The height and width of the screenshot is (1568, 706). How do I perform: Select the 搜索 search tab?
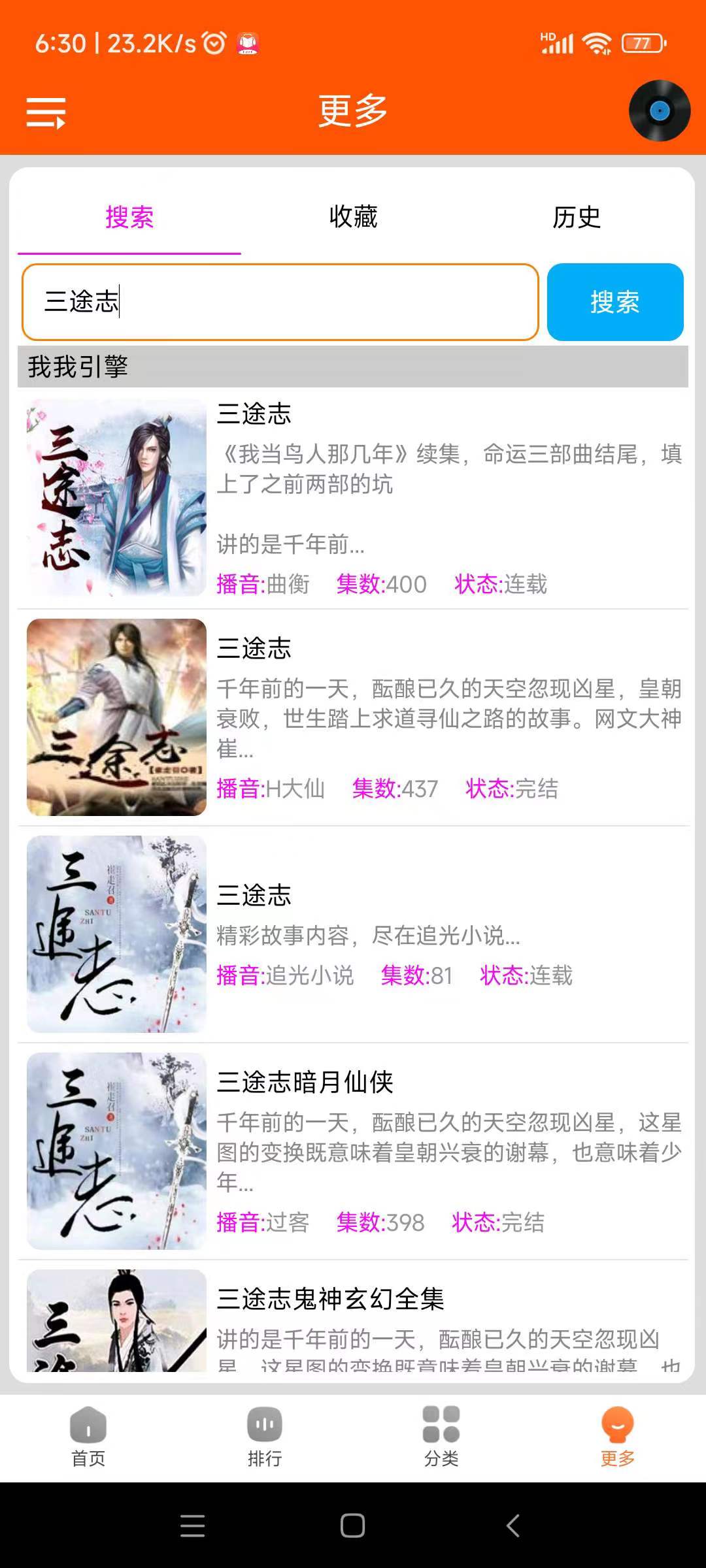click(129, 218)
